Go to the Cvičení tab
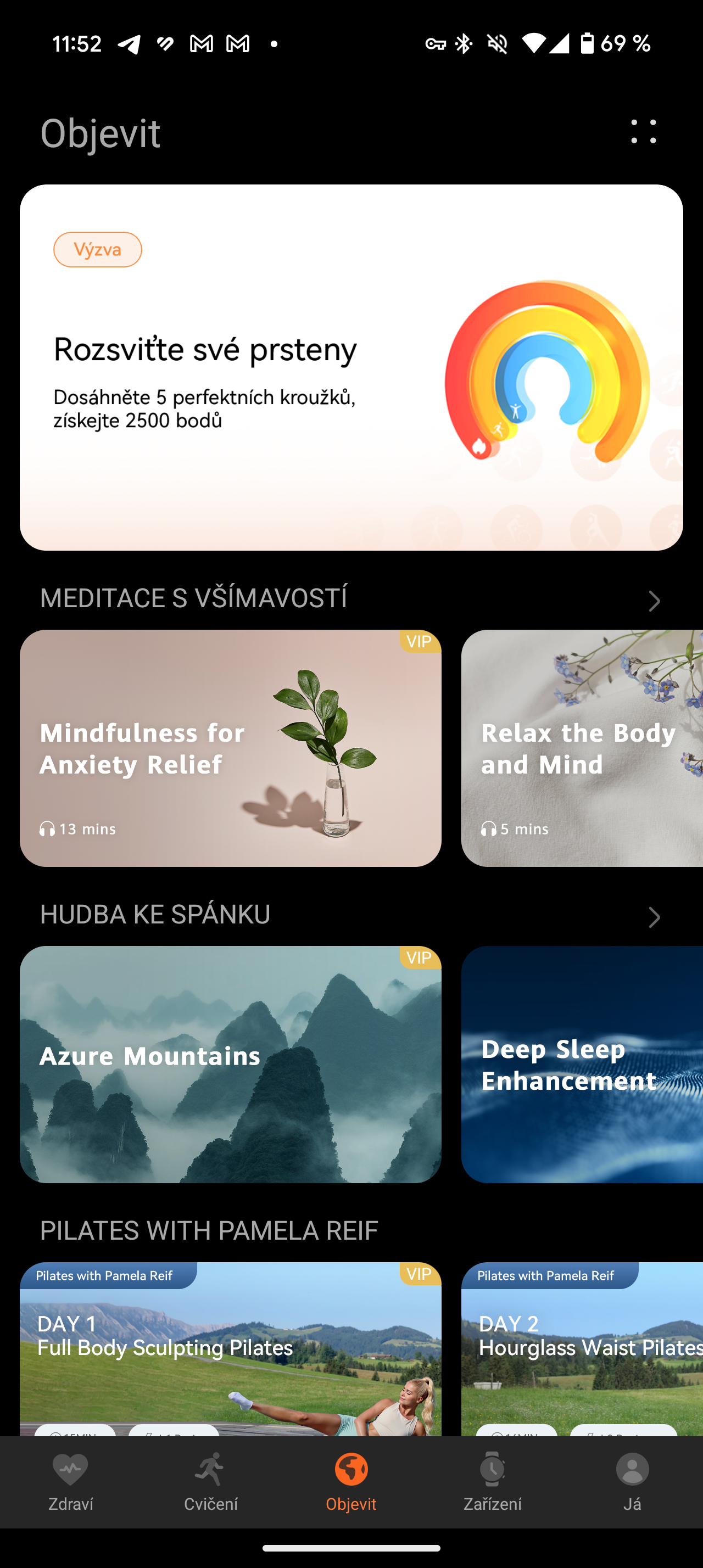703x1568 pixels. [210, 1482]
